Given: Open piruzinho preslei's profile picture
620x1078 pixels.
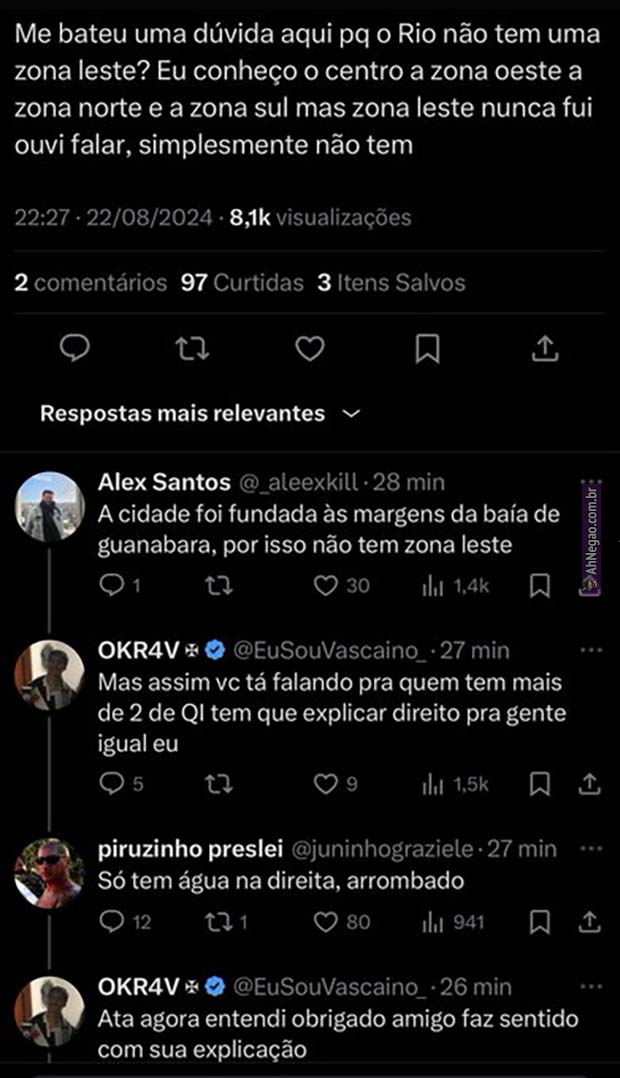Looking at the screenshot, I should coord(49,873).
